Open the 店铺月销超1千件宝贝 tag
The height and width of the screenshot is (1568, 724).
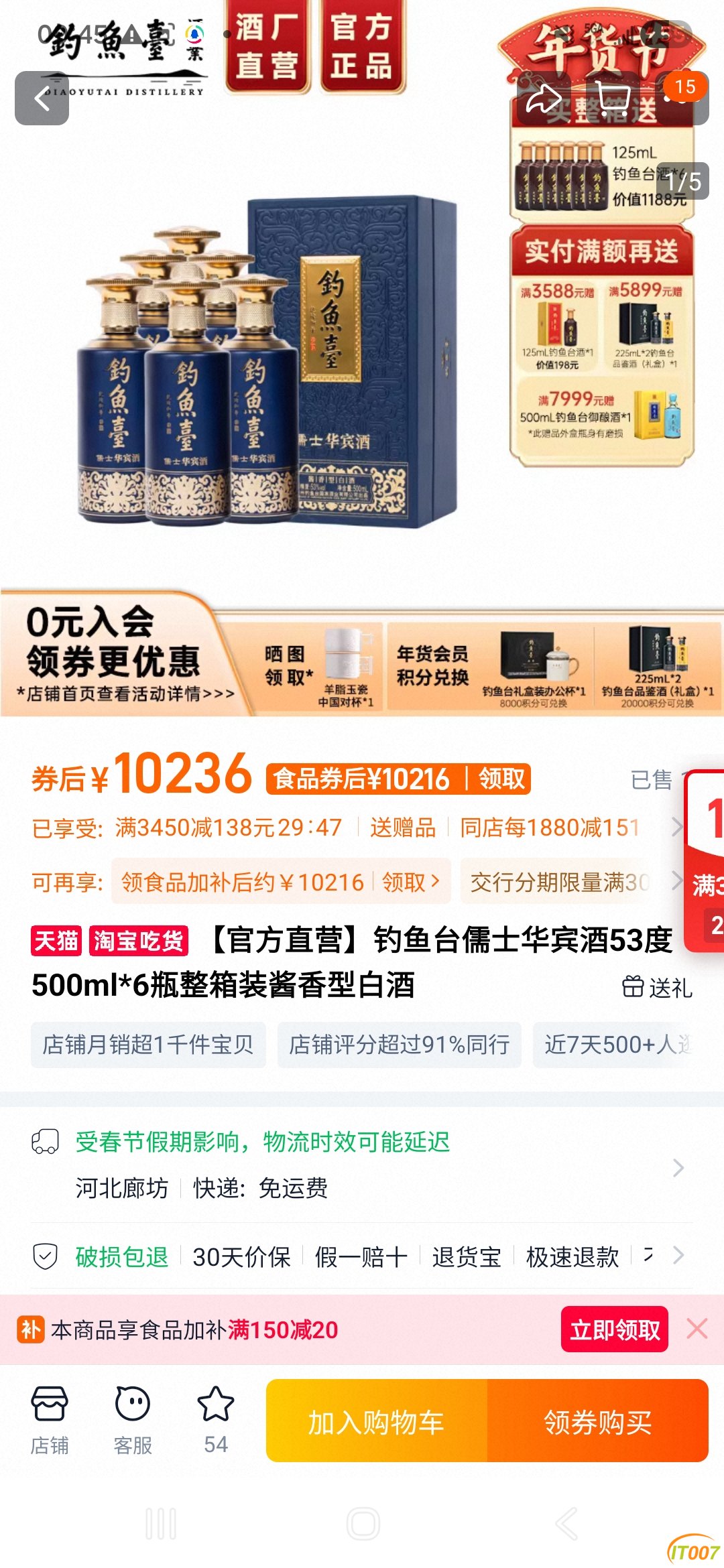click(148, 1045)
